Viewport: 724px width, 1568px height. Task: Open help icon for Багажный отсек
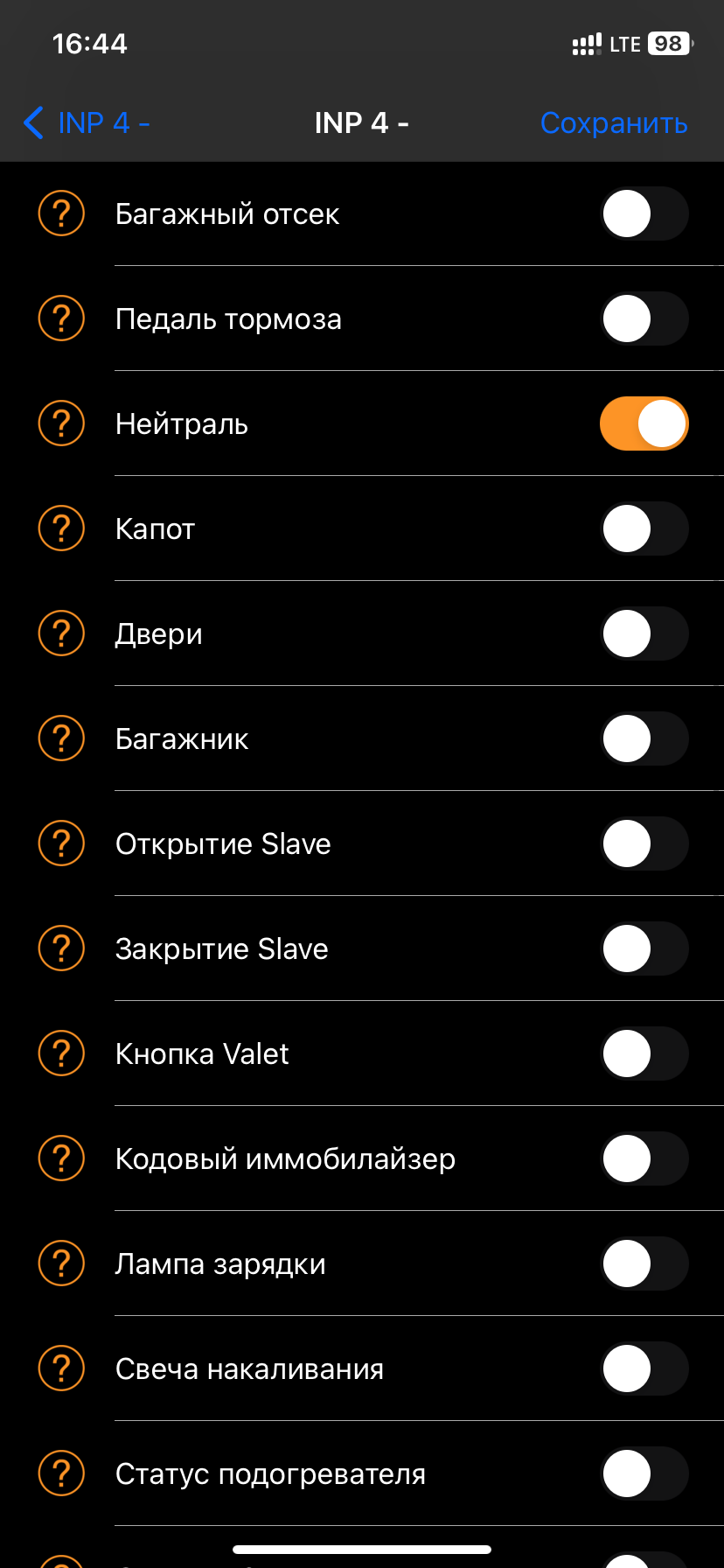pos(61,213)
